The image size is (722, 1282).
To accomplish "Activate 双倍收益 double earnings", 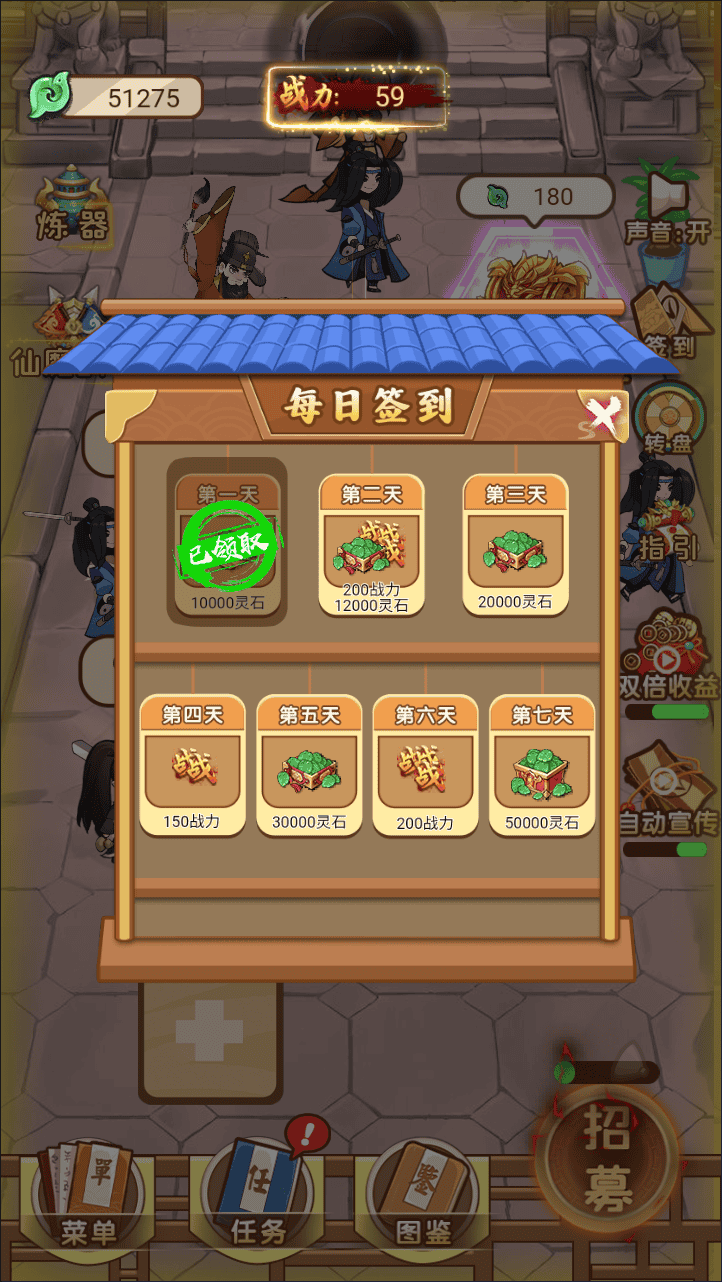I will pyautogui.click(x=667, y=665).
